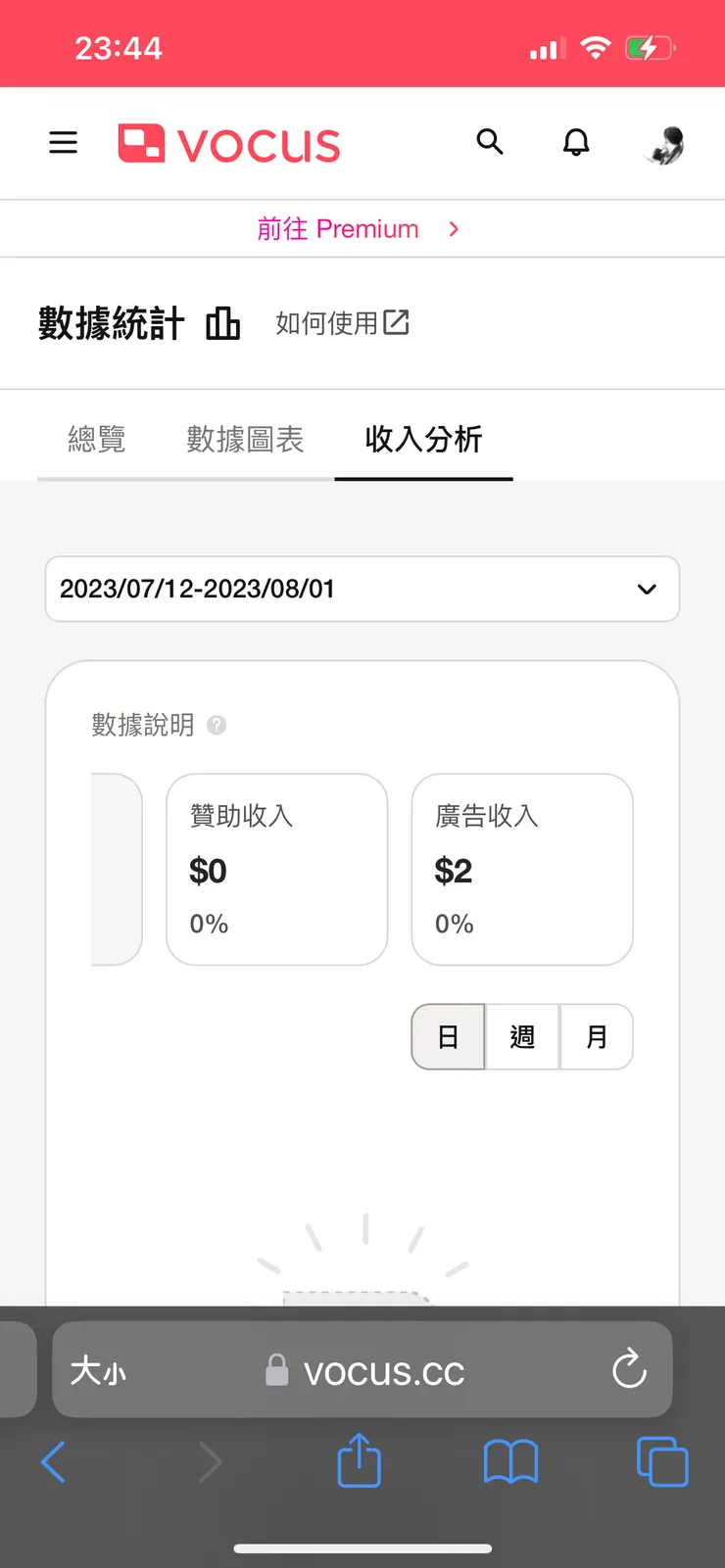Switch the period back to 日
The height and width of the screenshot is (1568, 725).
448,1036
